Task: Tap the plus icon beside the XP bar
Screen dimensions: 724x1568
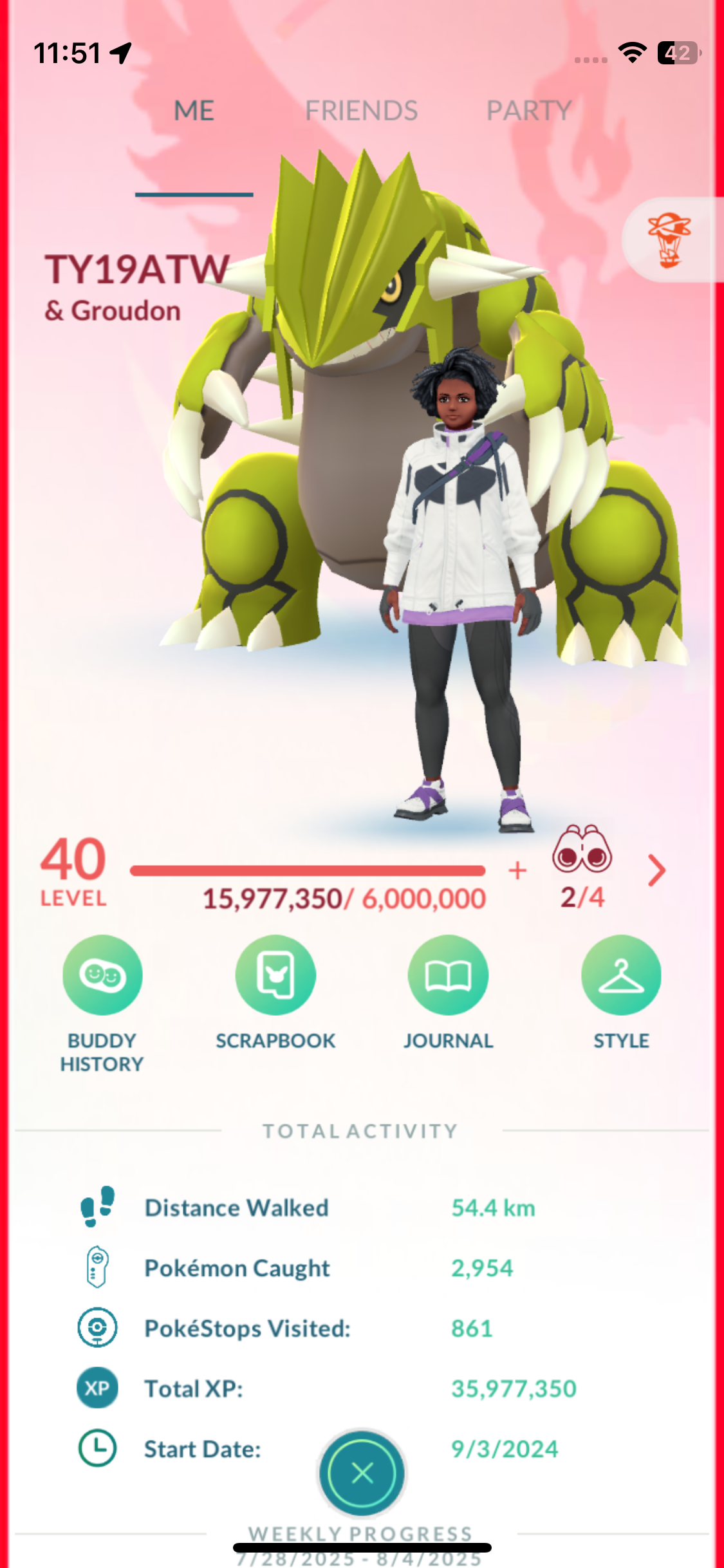Action: 517,871
